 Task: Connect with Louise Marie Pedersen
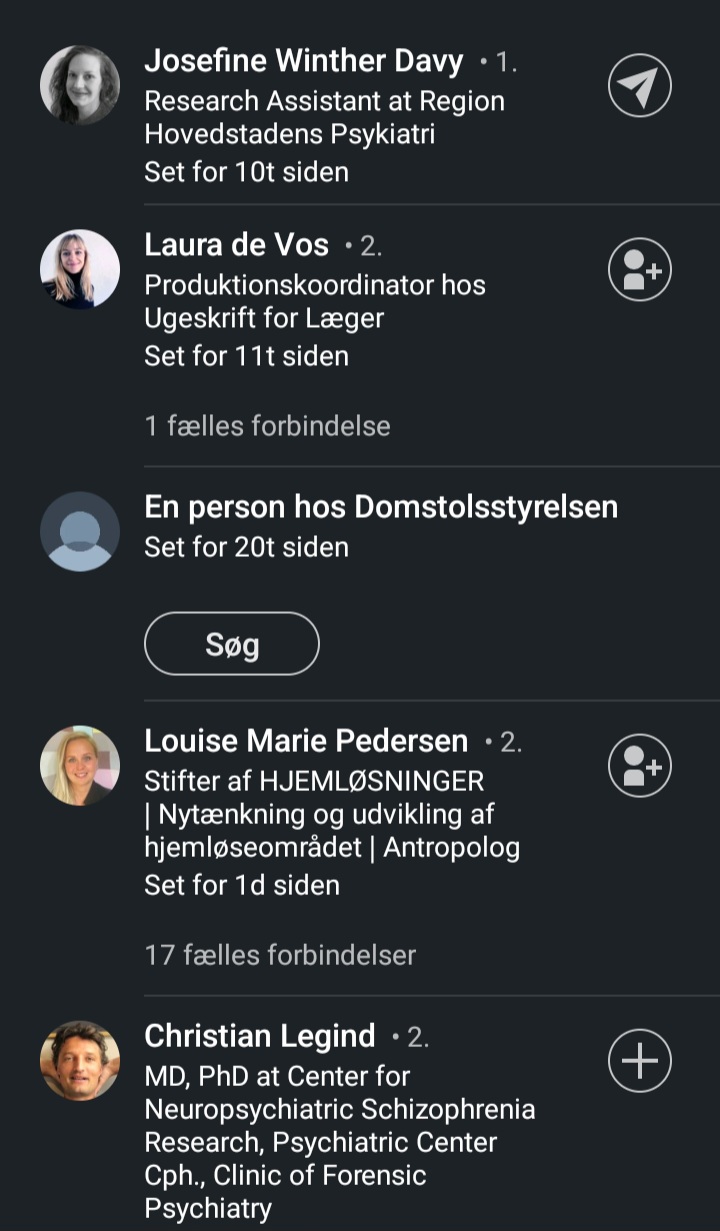[x=640, y=766]
